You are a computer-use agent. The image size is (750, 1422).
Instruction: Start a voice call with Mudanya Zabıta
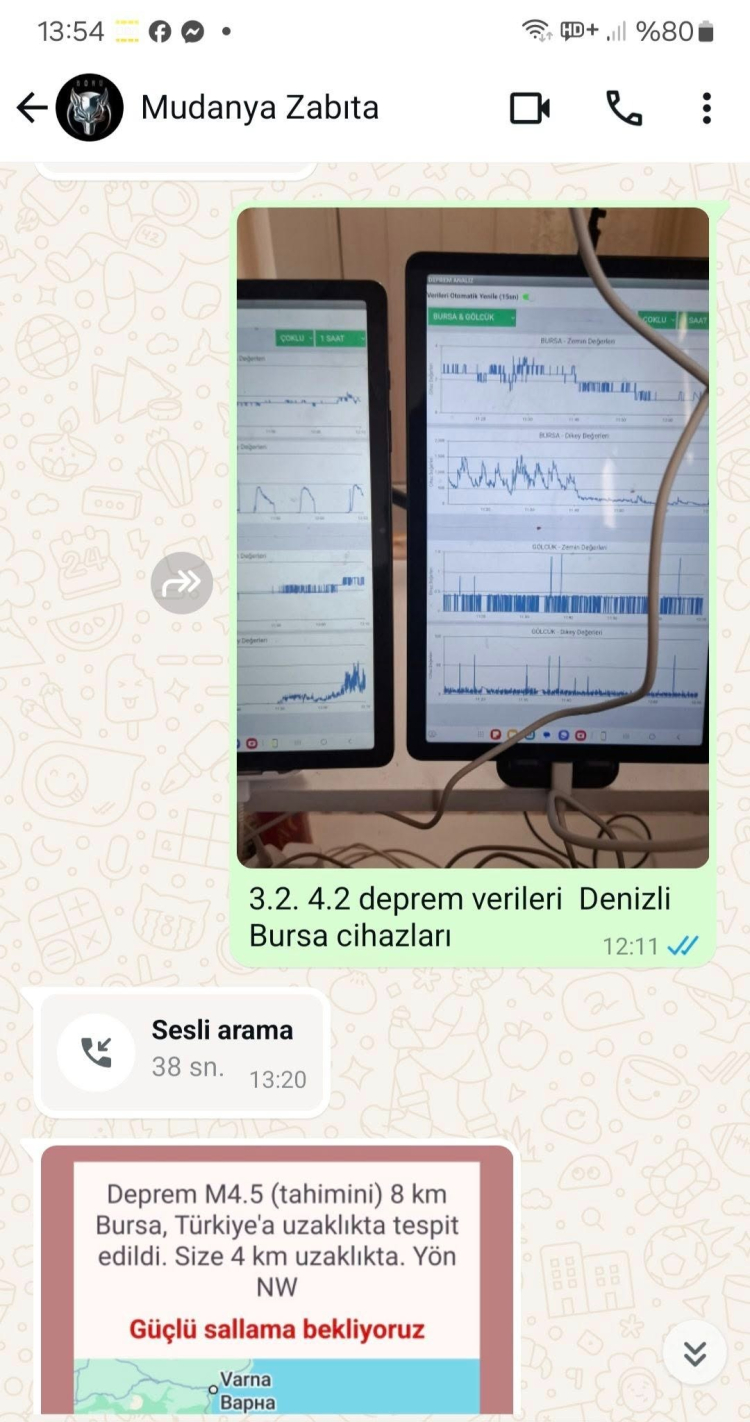click(624, 108)
